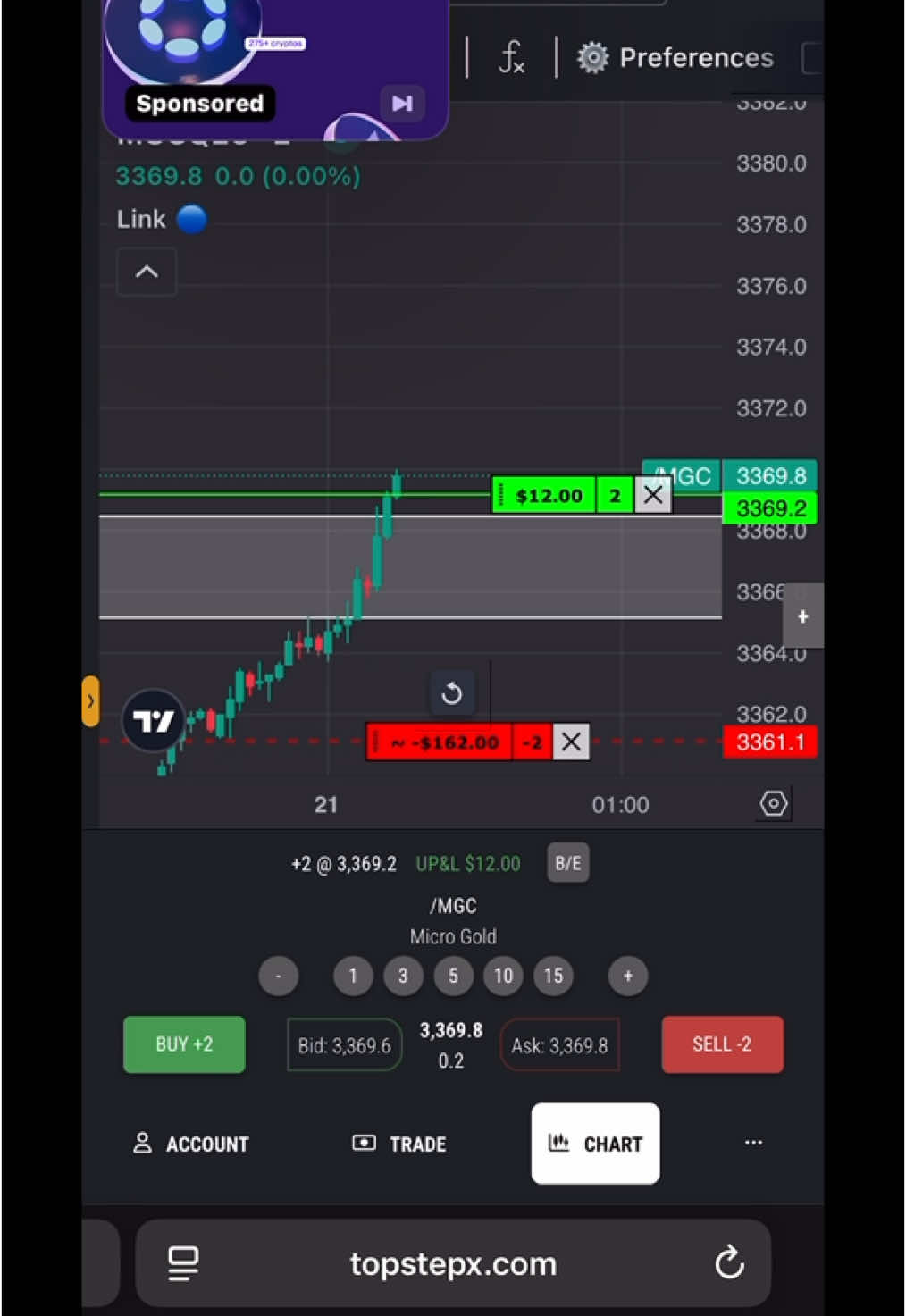Click the TradingView logo watermark

pyautogui.click(x=154, y=720)
